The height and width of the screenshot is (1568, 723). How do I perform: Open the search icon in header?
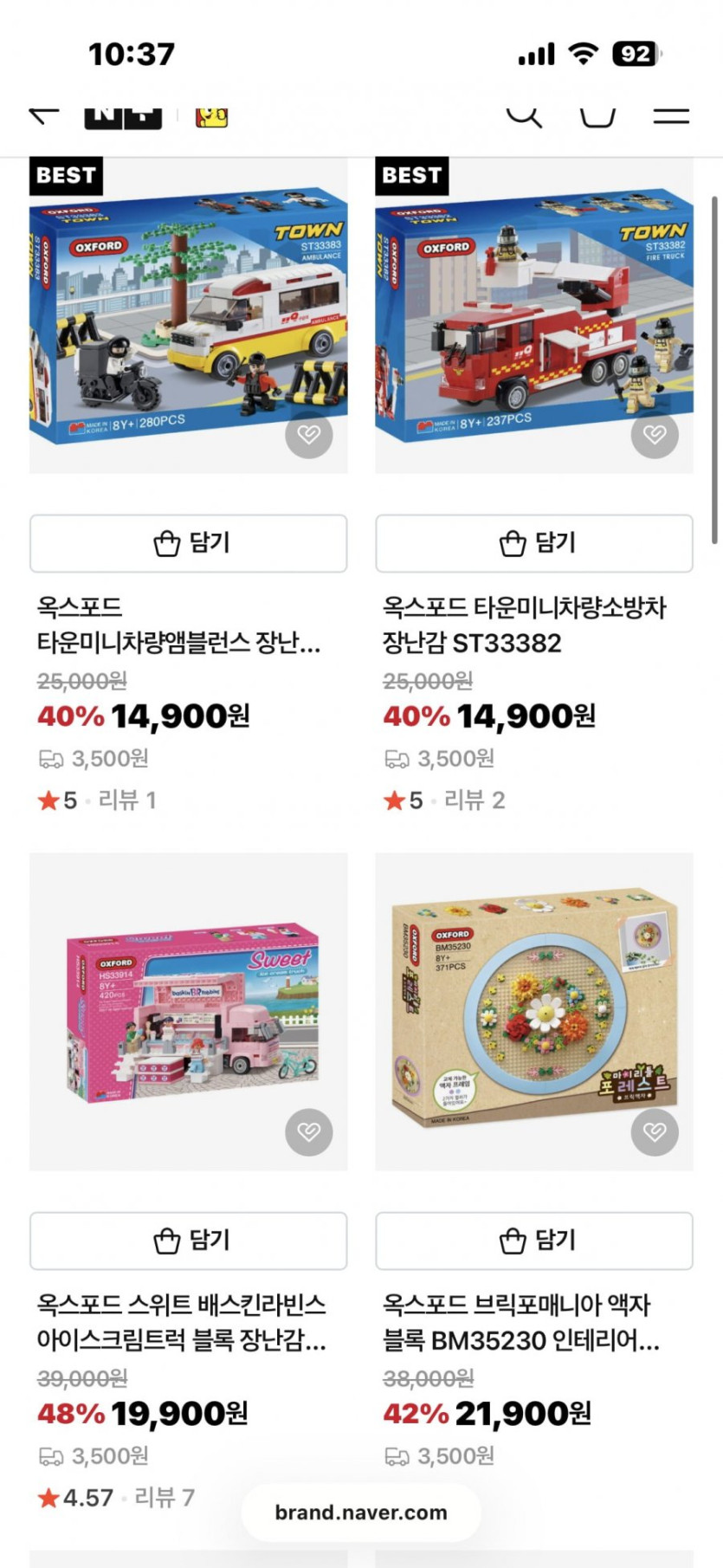[x=524, y=115]
